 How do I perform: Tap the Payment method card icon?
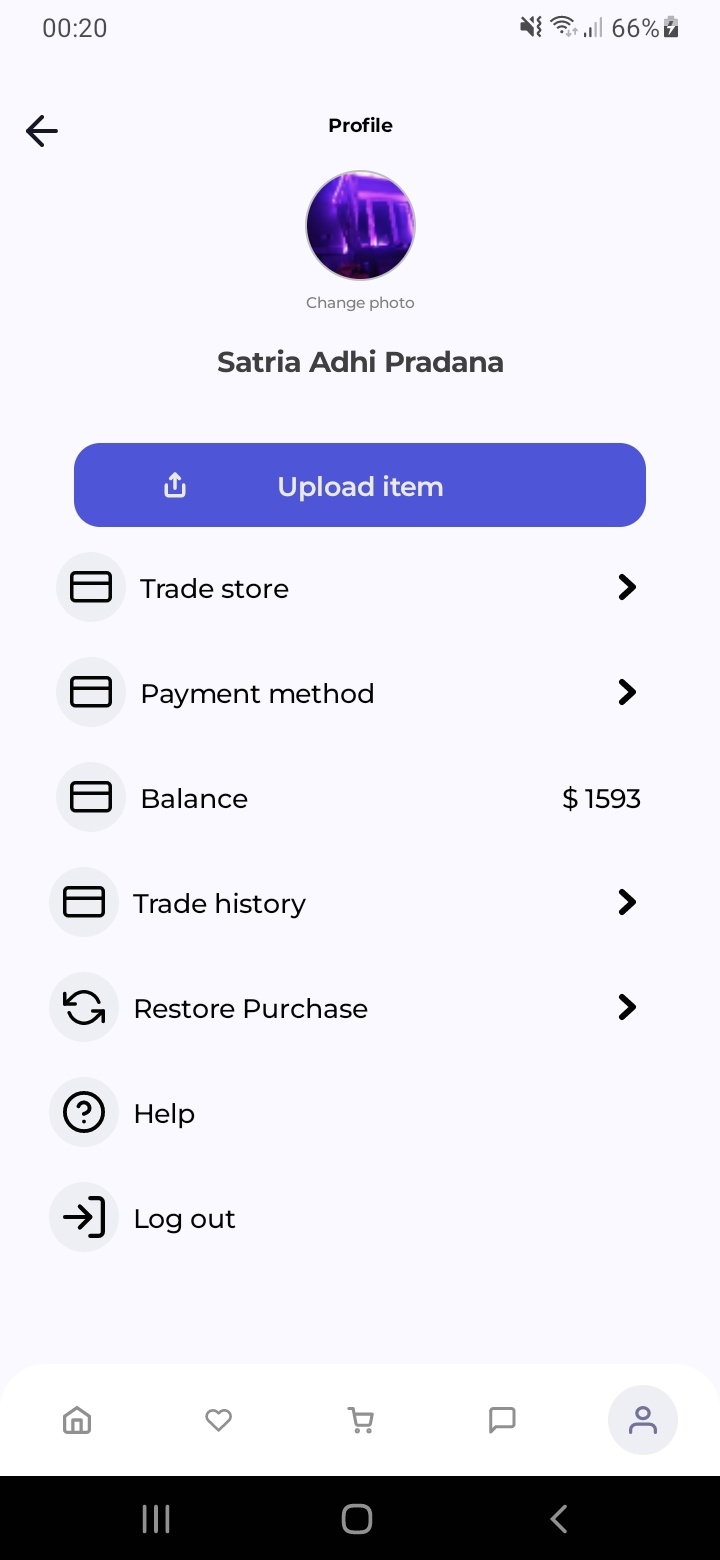pyautogui.click(x=90, y=692)
